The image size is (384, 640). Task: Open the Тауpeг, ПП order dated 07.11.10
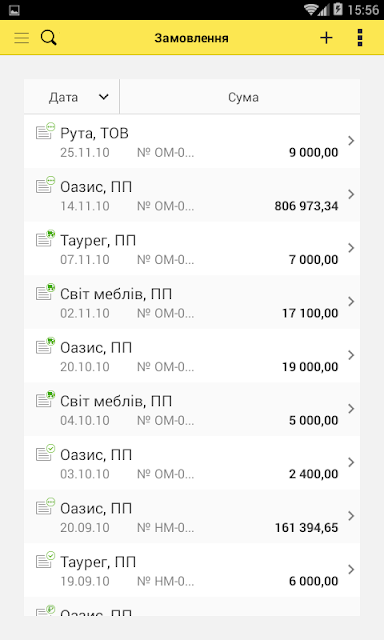tap(192, 249)
